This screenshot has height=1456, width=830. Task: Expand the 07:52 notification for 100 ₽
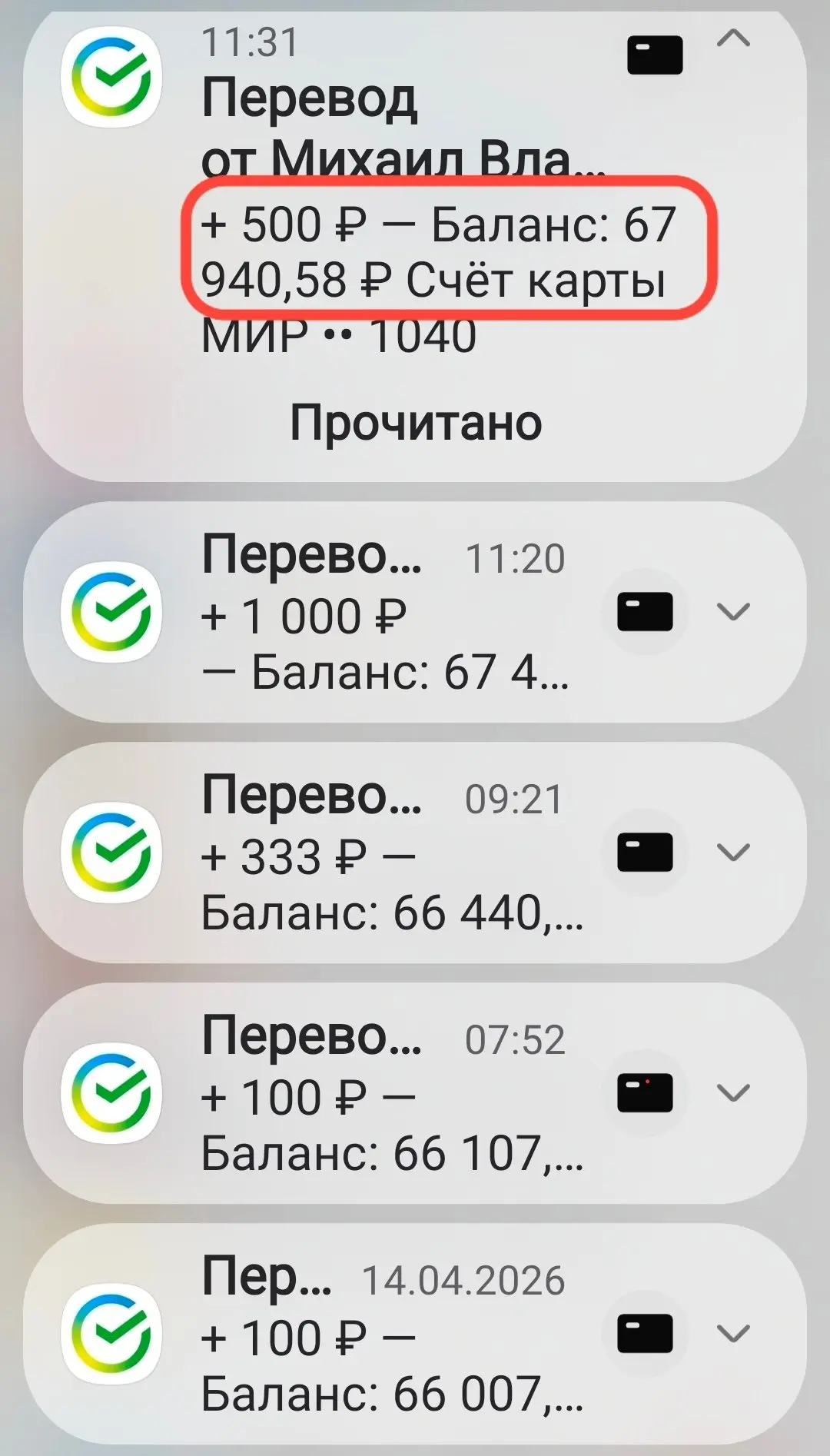(733, 1092)
